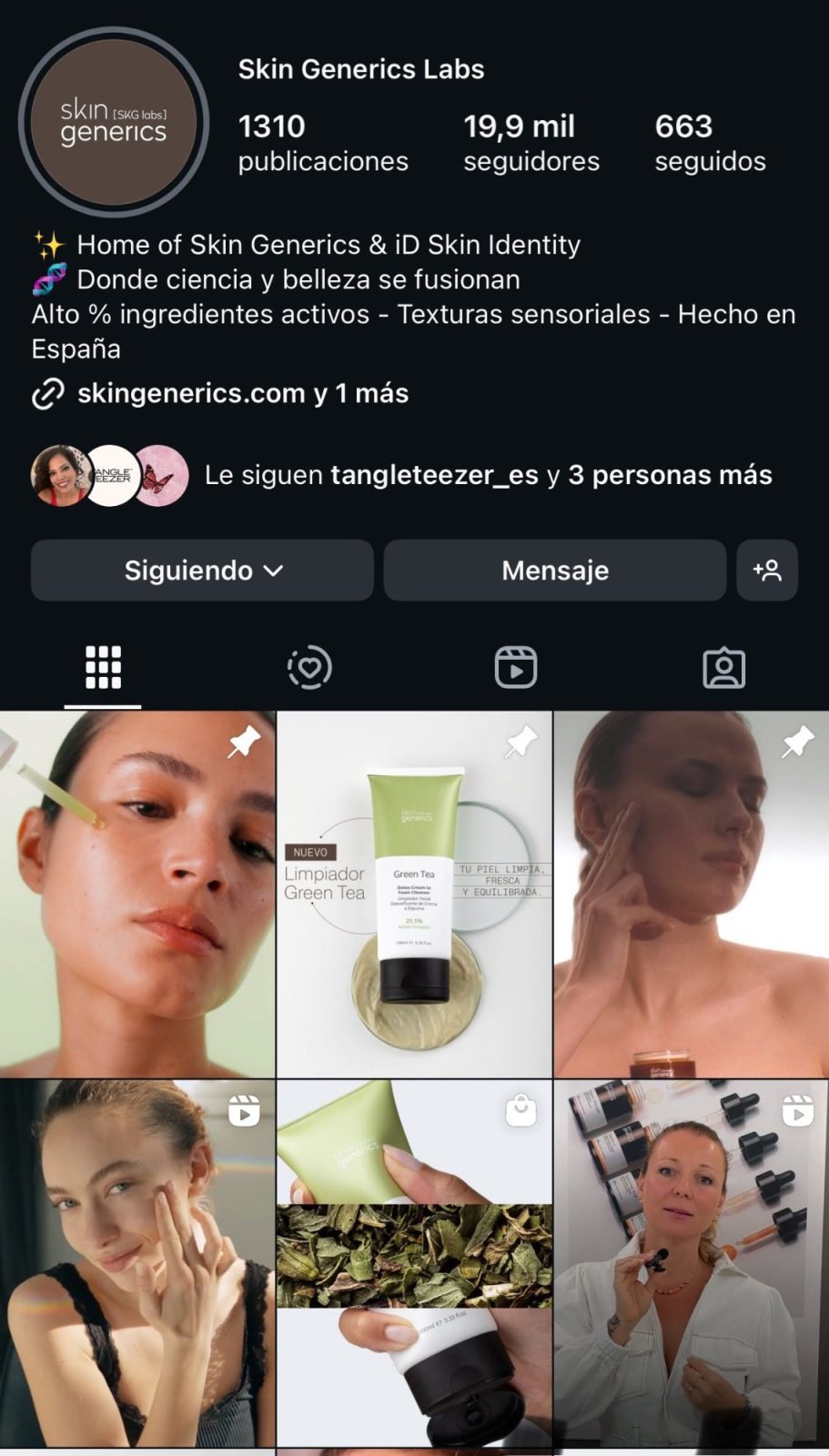Play reel of woman holding dropper
This screenshot has height=1456, width=829.
point(691,1263)
